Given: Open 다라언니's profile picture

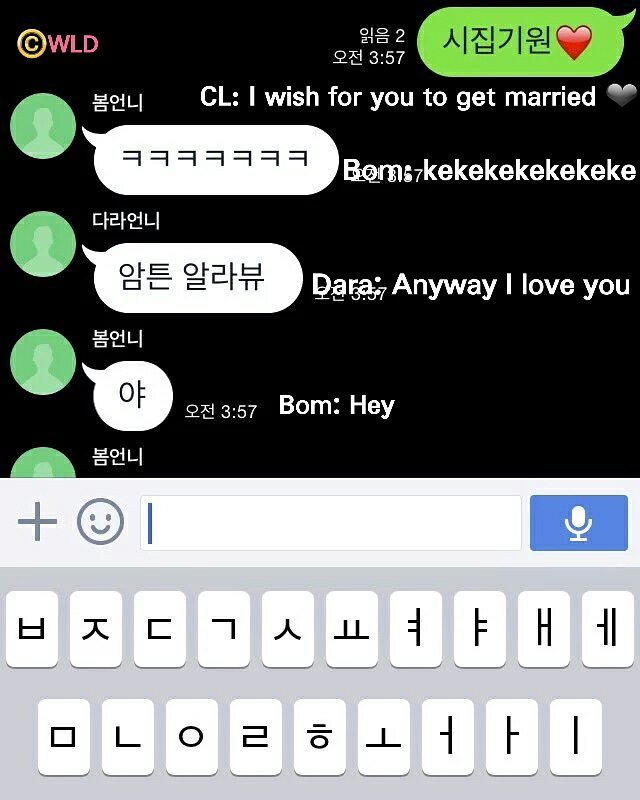Looking at the screenshot, I should coord(43,244).
